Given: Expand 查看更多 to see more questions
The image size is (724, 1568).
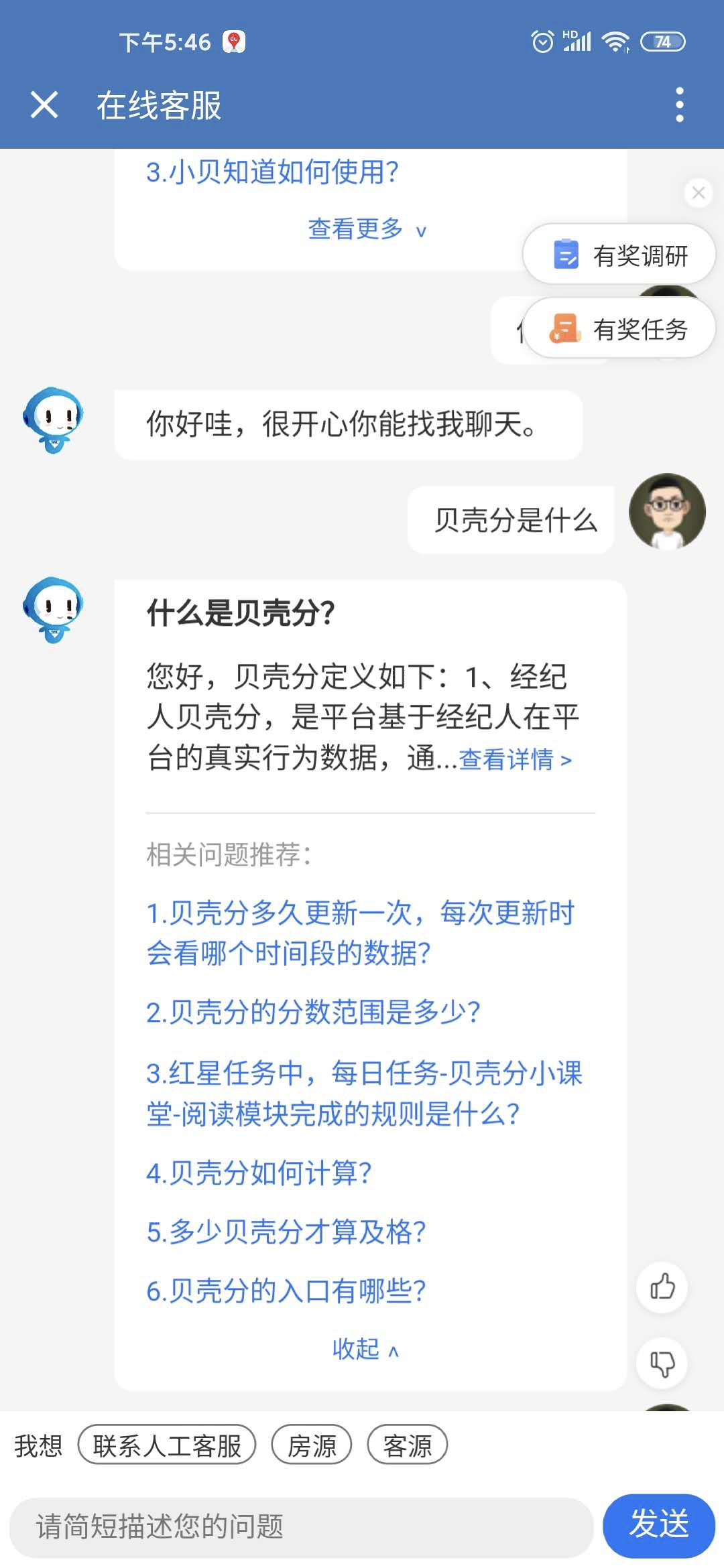Looking at the screenshot, I should (366, 230).
